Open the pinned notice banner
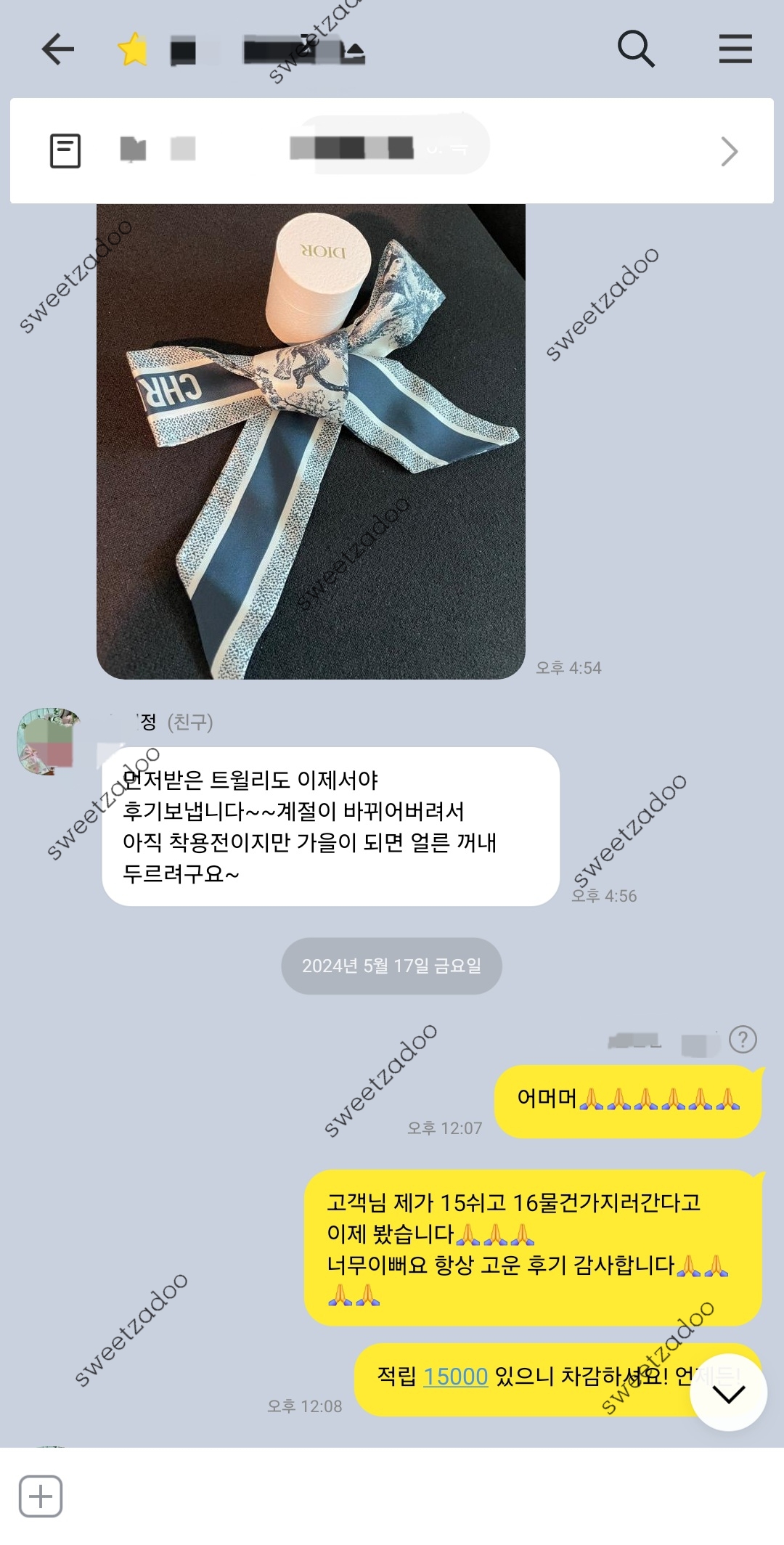Image resolution: width=784 pixels, height=1545 pixels. point(392,151)
